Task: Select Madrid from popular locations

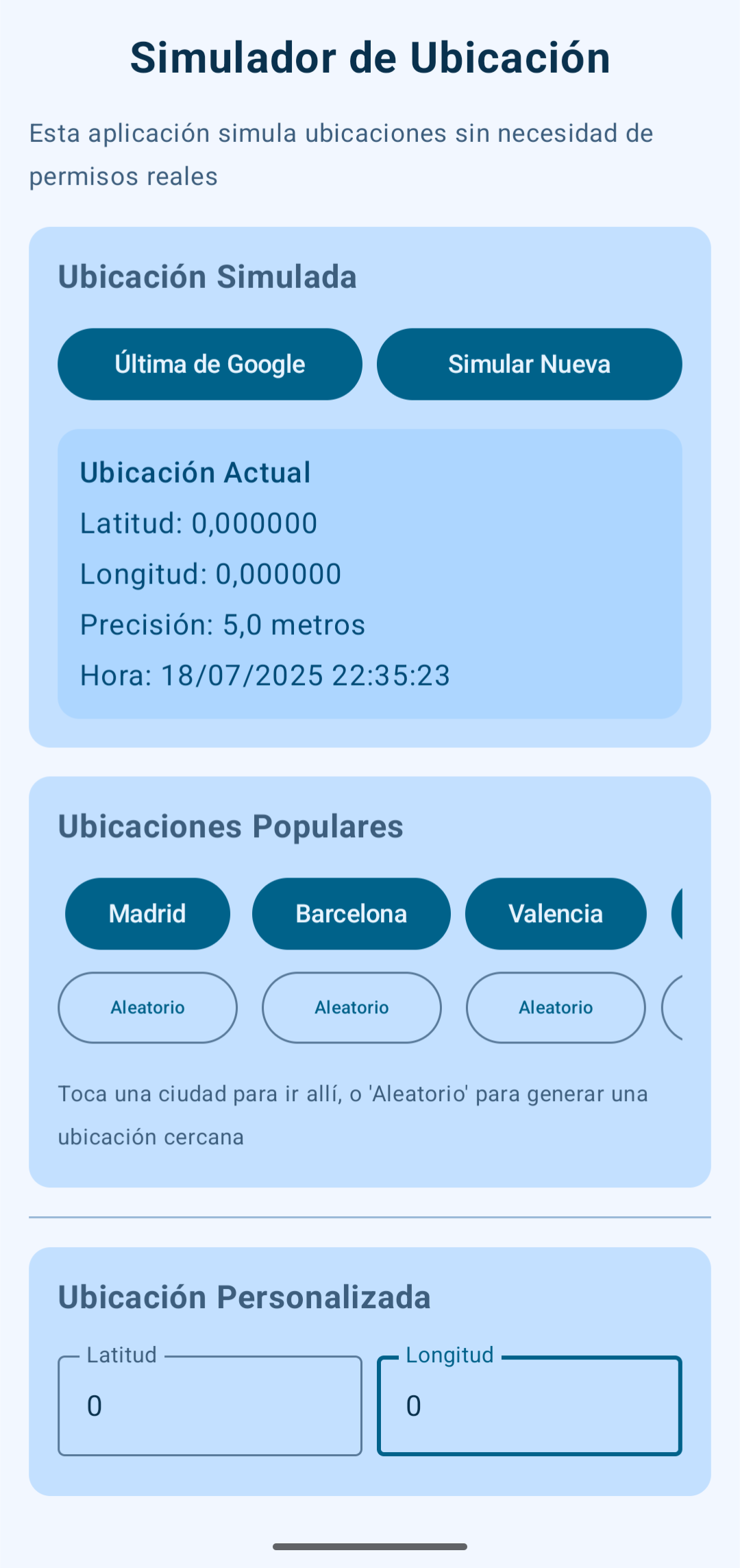Action: [147, 913]
